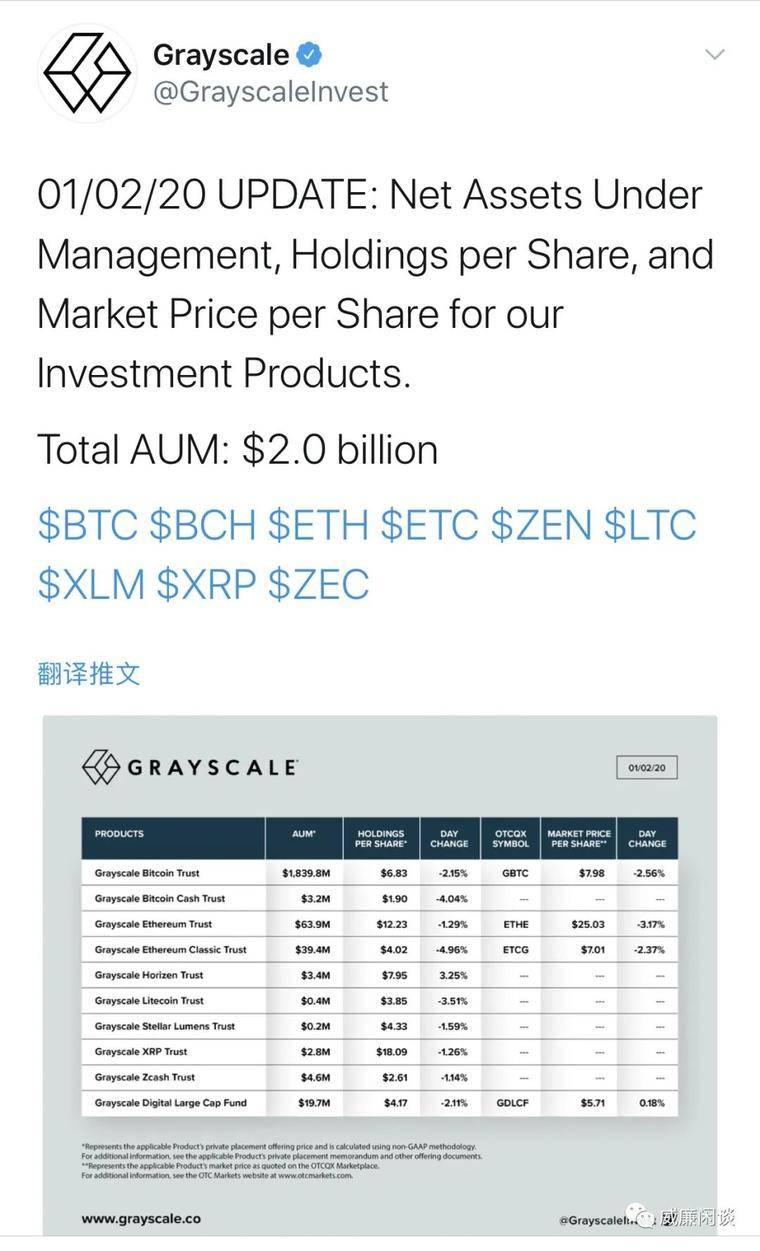This screenshot has width=760, height=1251.
Task: Open the $XLM cashtag
Action: point(92,585)
